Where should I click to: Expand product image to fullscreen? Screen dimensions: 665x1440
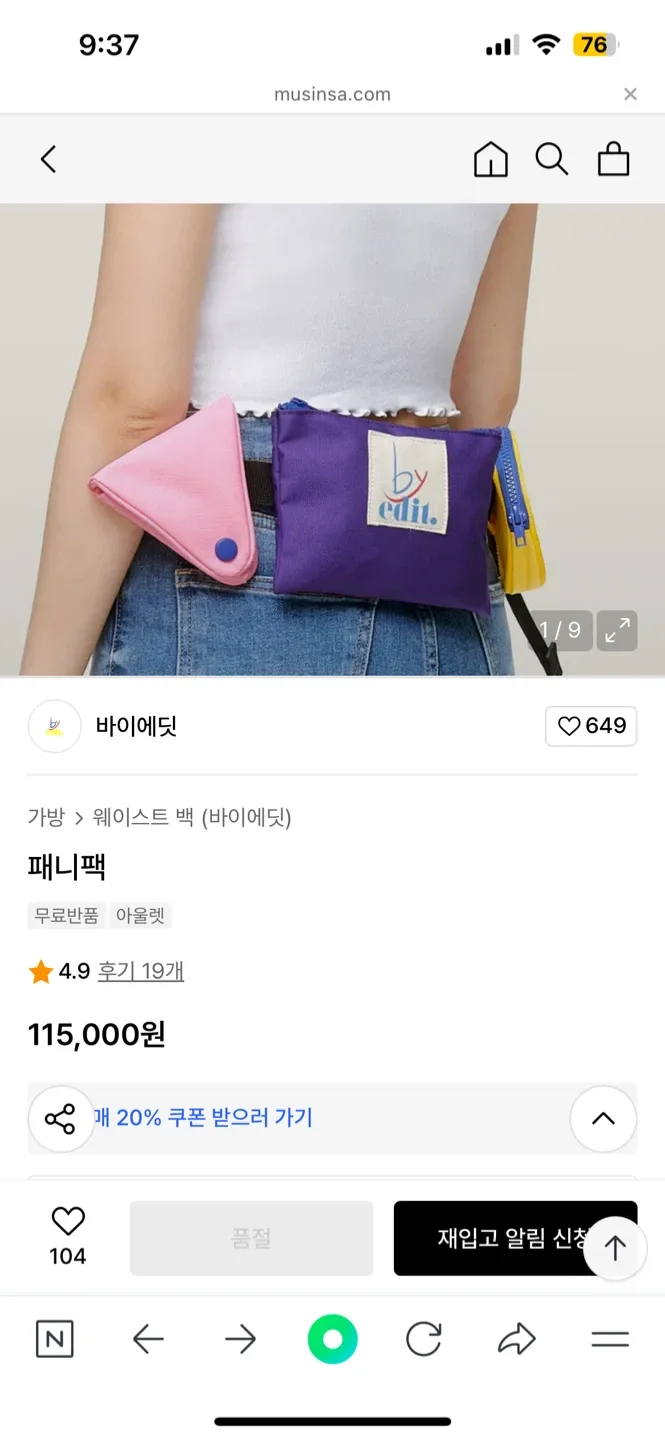(617, 630)
